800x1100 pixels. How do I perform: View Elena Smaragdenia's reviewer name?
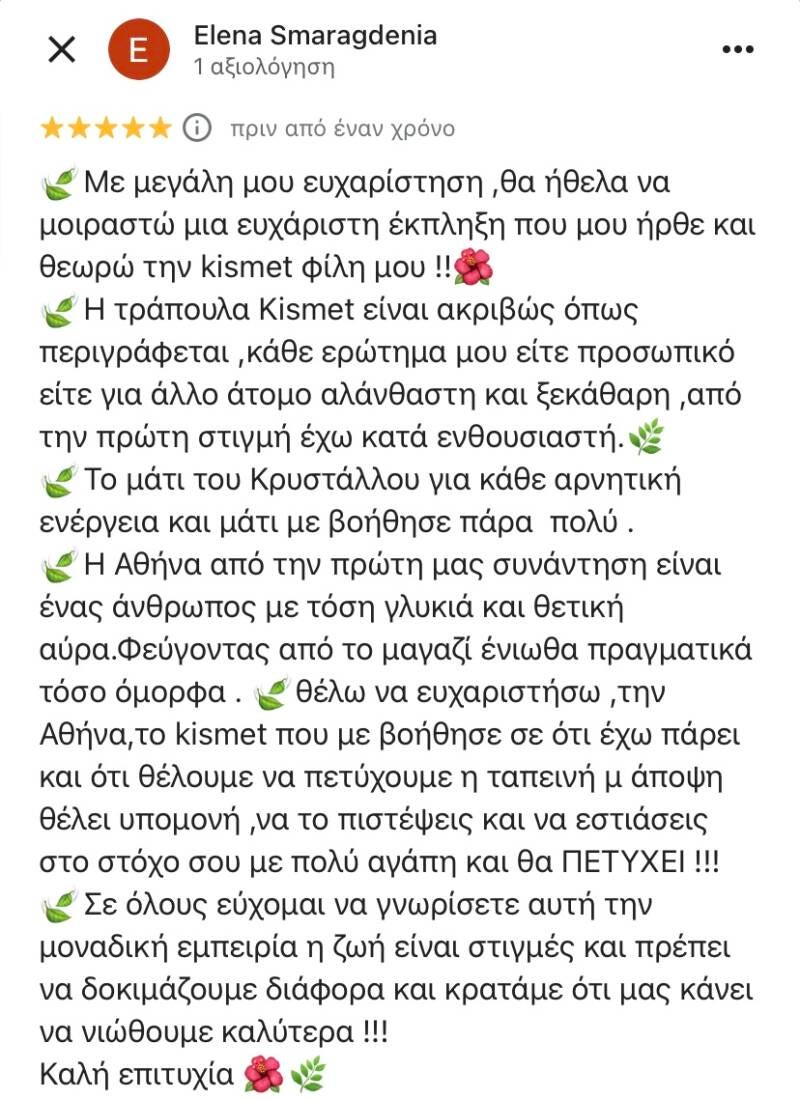click(x=314, y=36)
